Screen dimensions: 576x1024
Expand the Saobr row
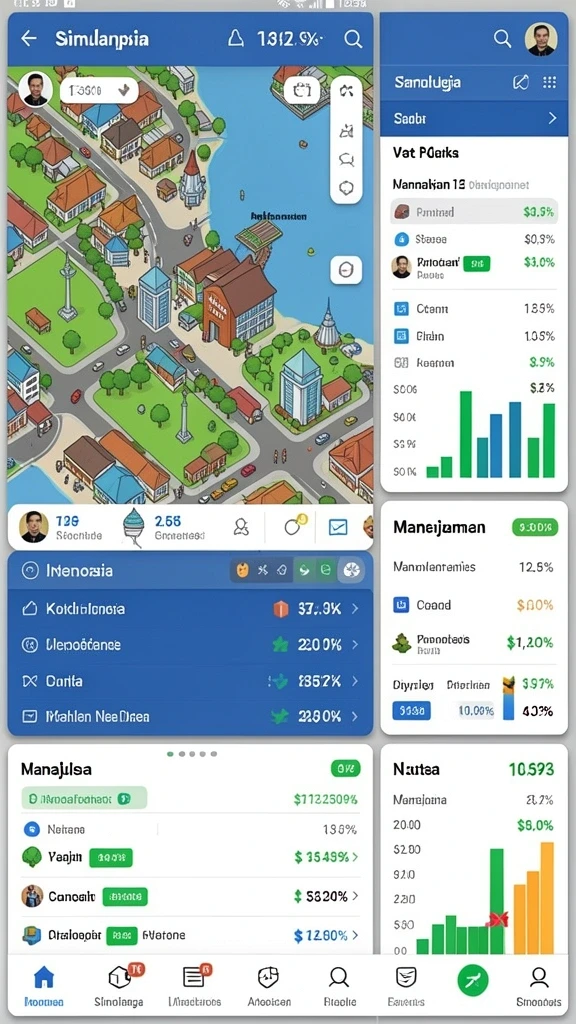click(474, 118)
